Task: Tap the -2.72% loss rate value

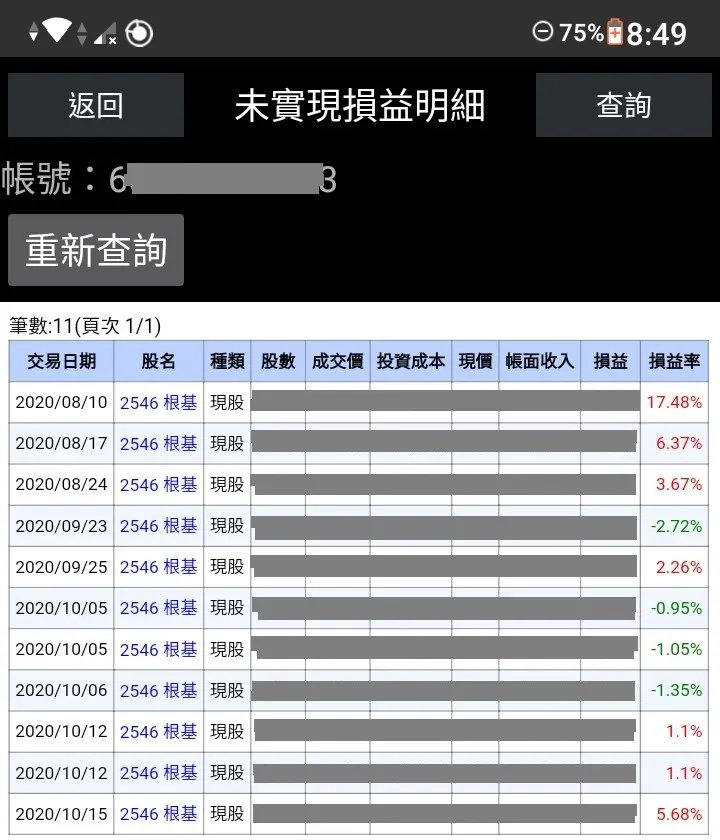Action: (x=675, y=525)
